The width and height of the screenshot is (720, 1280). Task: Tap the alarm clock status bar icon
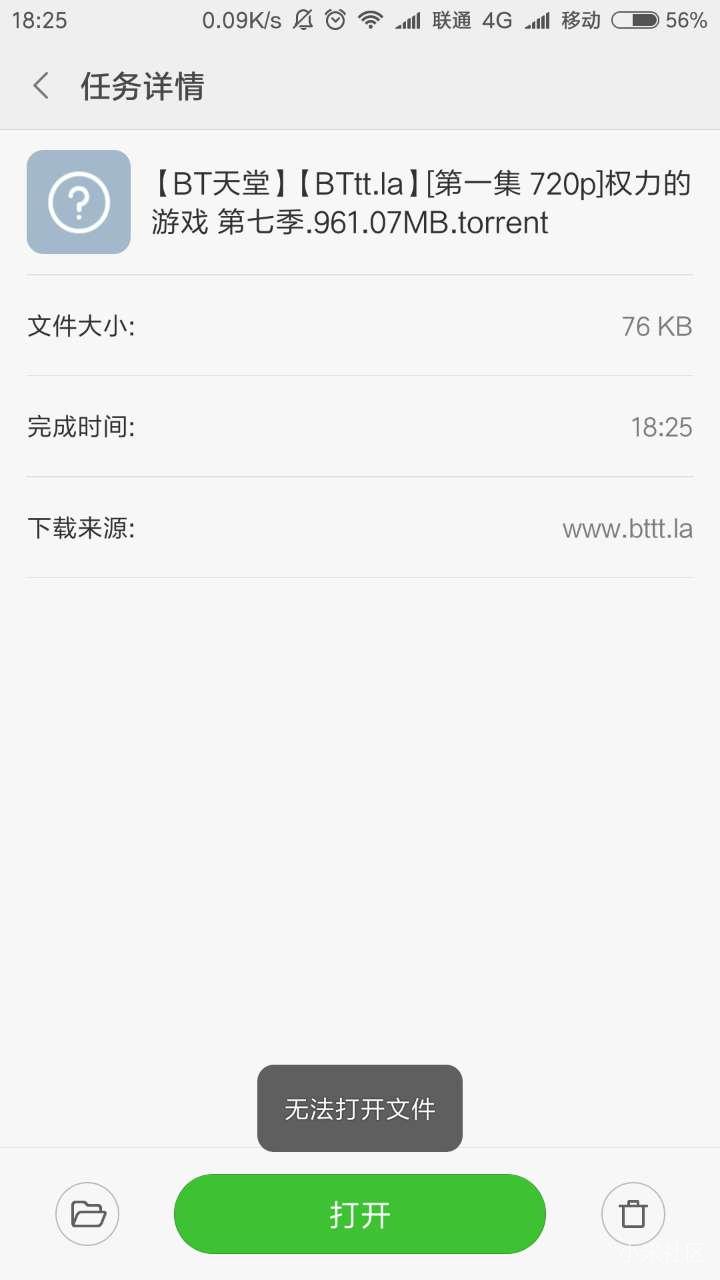coord(335,20)
